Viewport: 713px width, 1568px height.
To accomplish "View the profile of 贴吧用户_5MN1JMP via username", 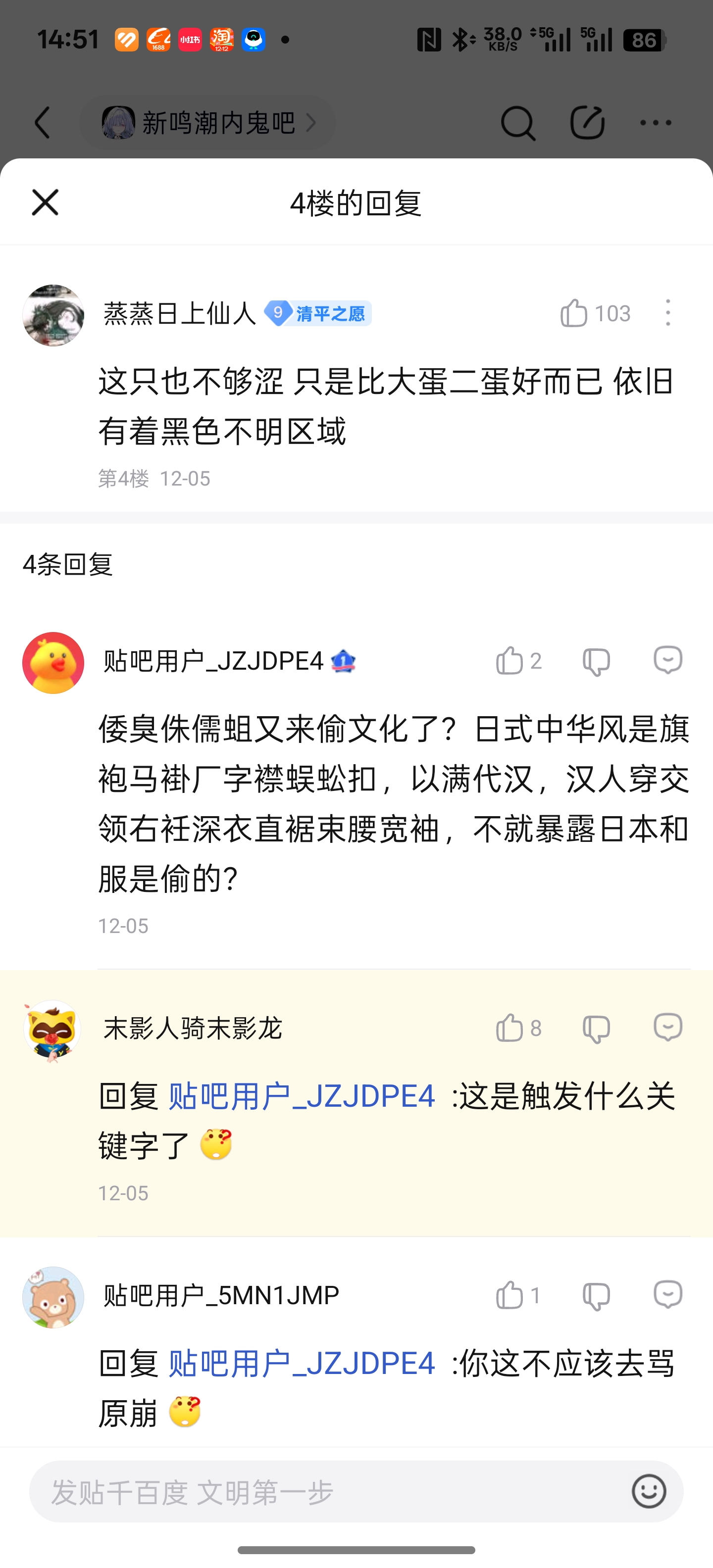I will coord(221,1295).
